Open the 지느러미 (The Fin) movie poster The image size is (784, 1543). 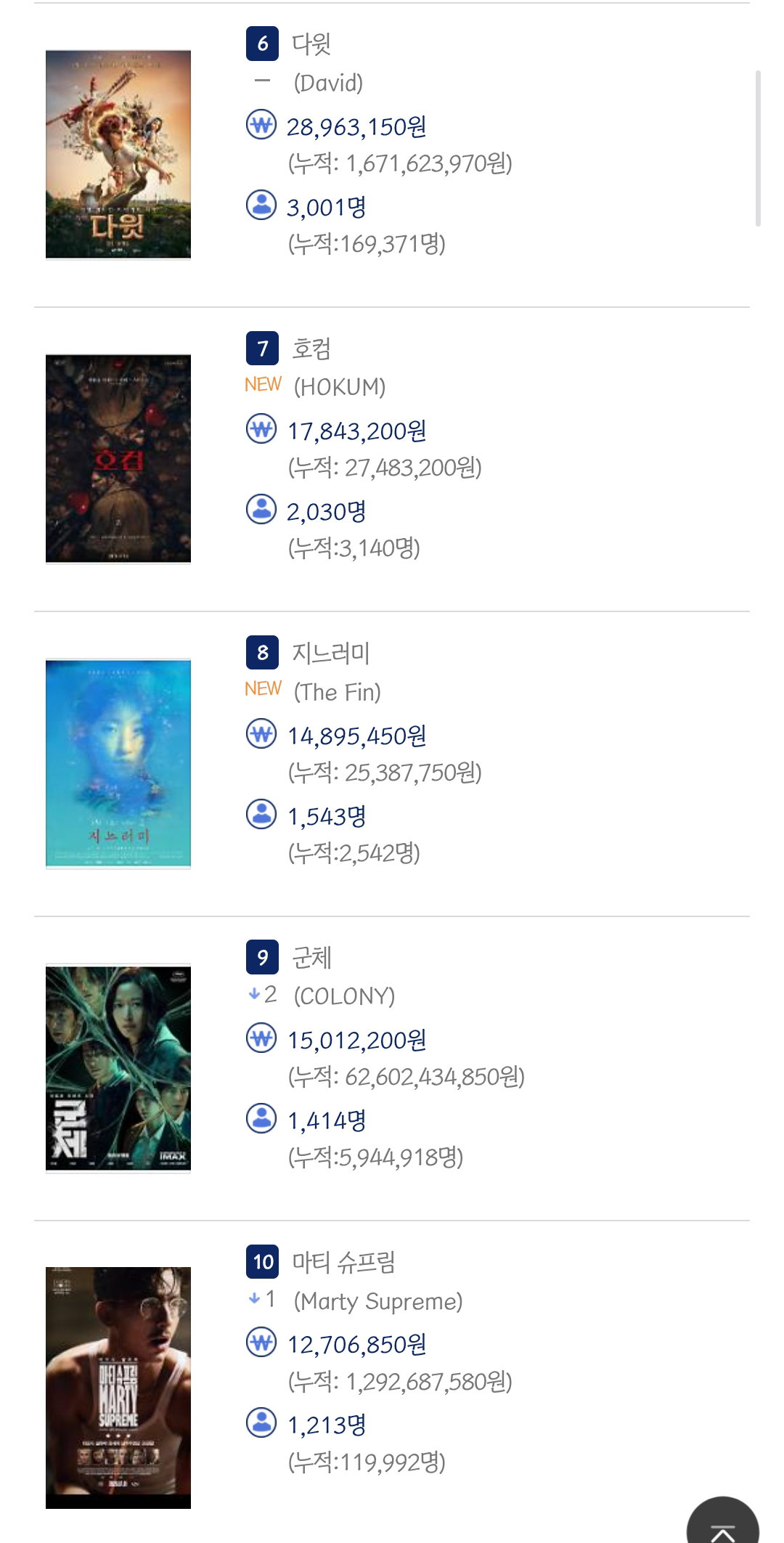[118, 763]
